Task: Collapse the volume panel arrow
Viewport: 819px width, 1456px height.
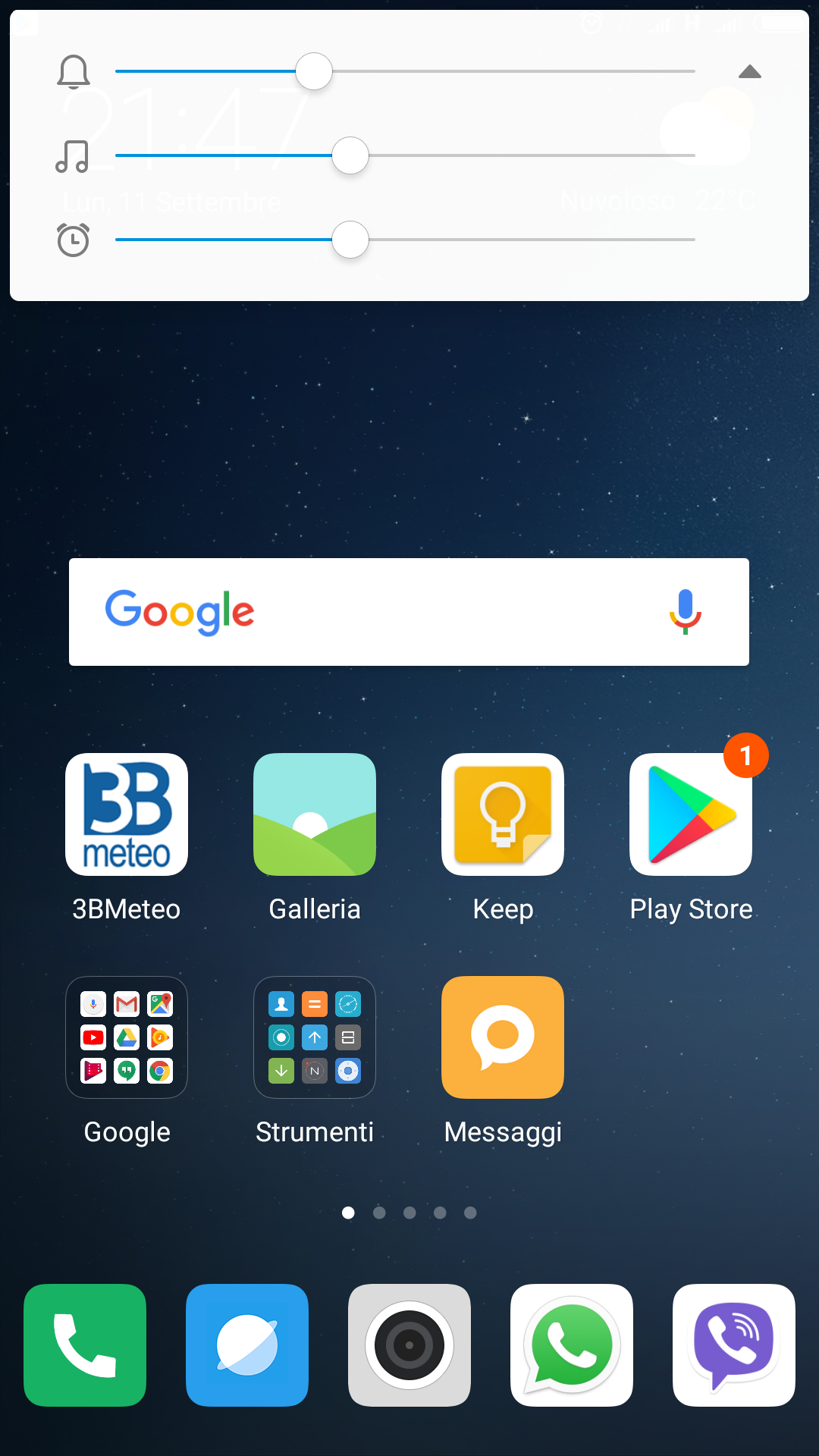Action: [x=749, y=72]
